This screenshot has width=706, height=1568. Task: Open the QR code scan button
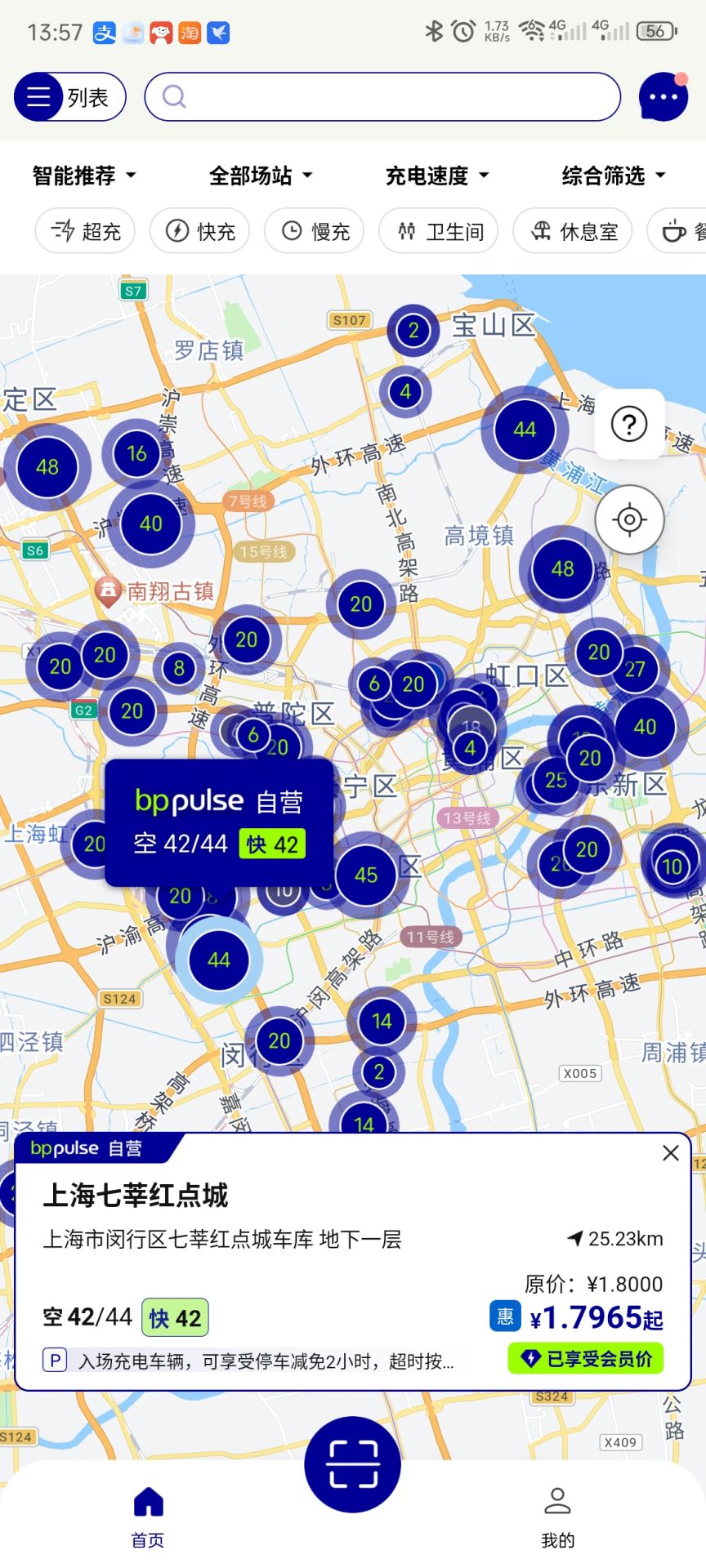tap(351, 1464)
